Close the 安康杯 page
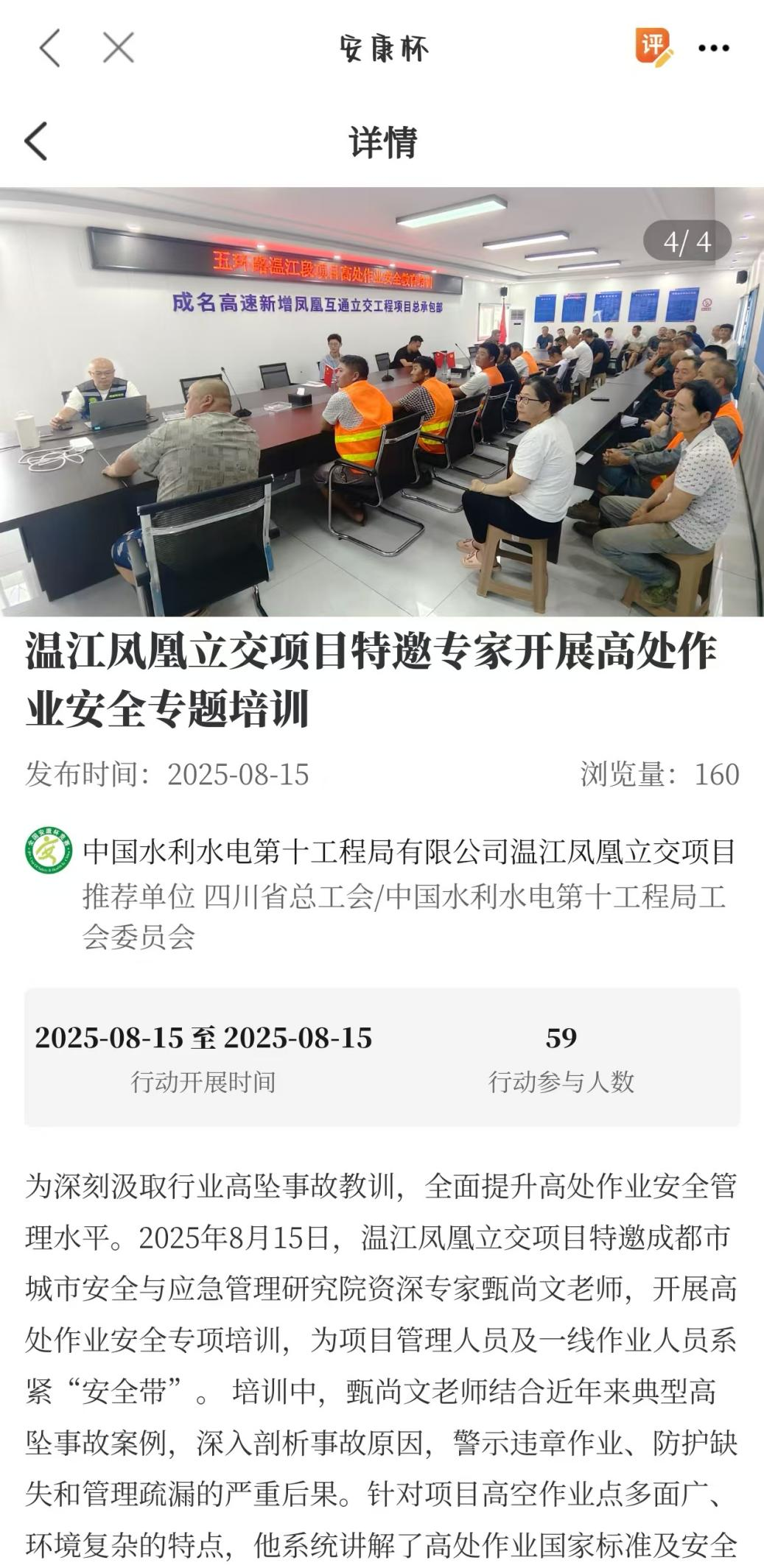The height and width of the screenshot is (1568, 764). tap(119, 49)
